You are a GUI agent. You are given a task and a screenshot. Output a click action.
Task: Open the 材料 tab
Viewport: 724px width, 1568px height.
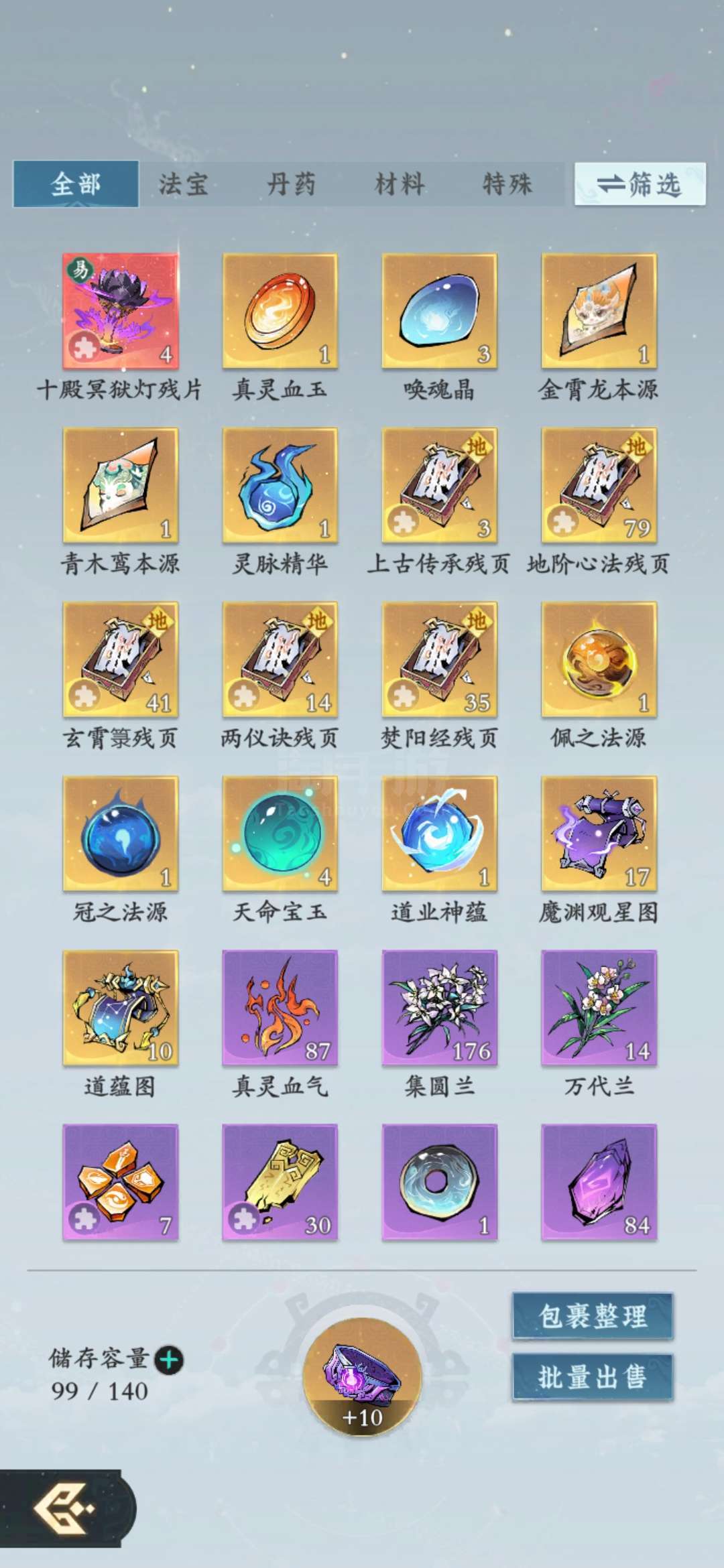coord(400,184)
